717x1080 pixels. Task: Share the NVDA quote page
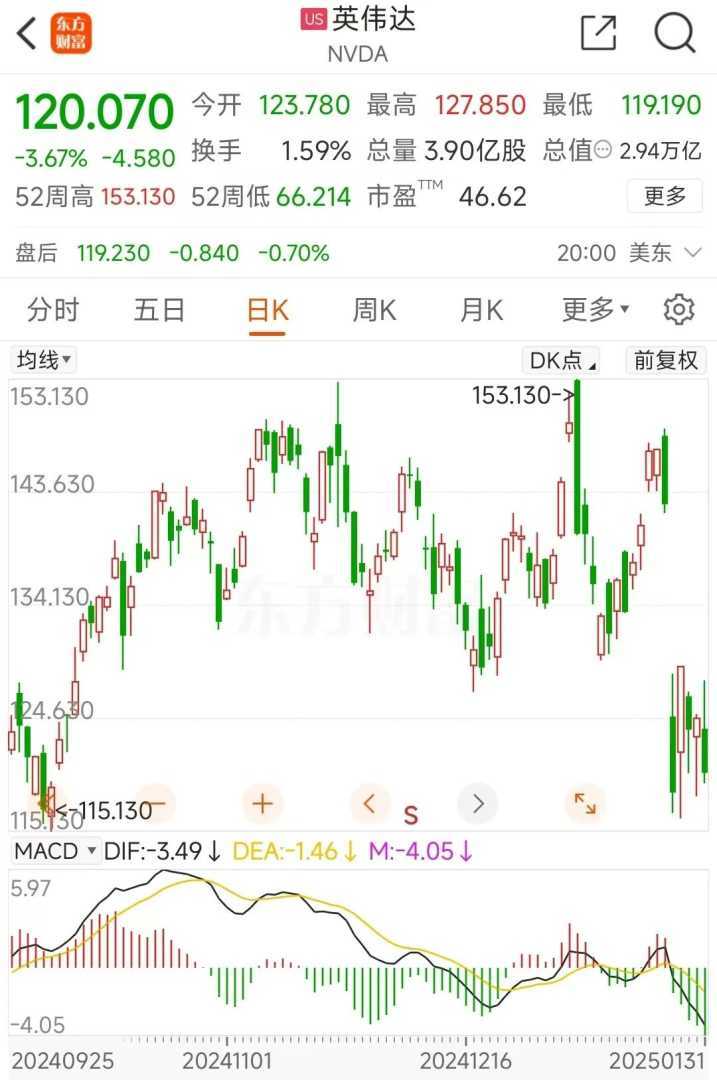pyautogui.click(x=598, y=33)
